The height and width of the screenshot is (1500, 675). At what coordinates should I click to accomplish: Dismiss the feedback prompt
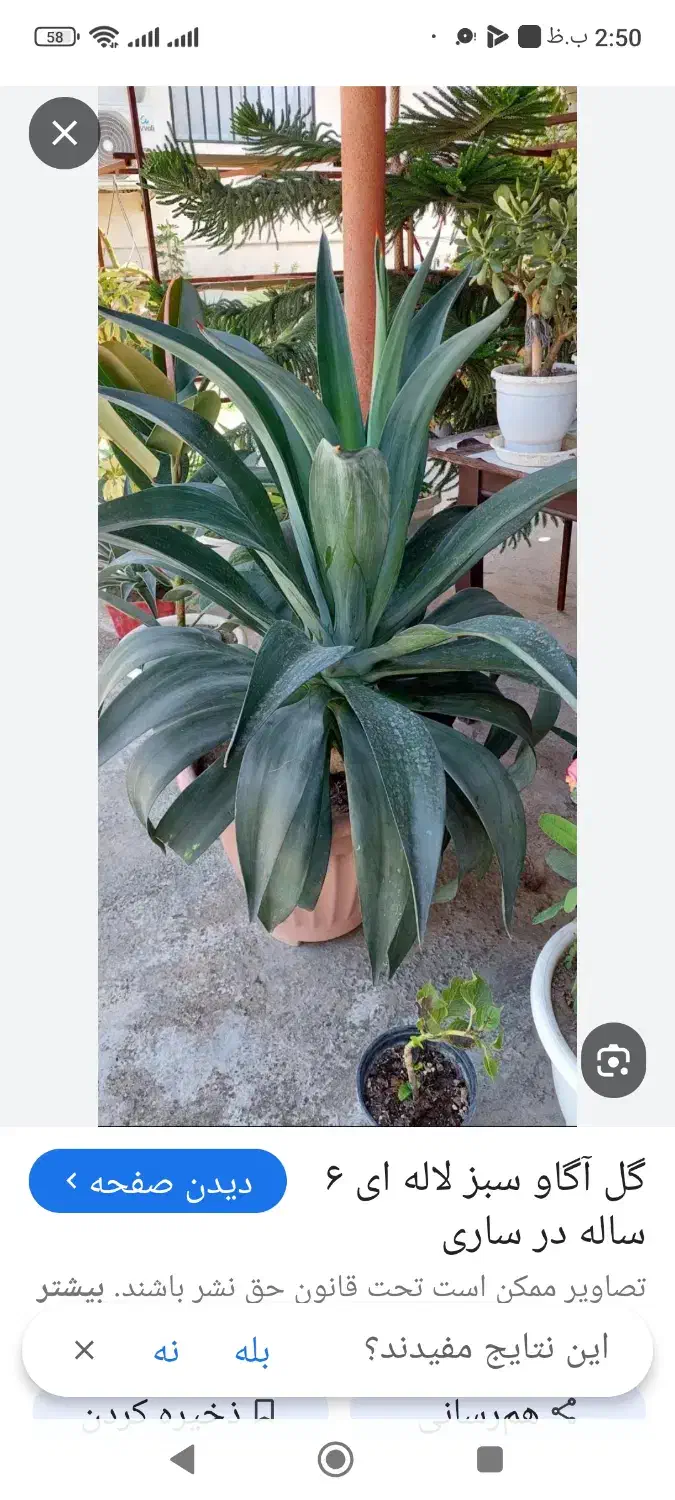[85, 1351]
